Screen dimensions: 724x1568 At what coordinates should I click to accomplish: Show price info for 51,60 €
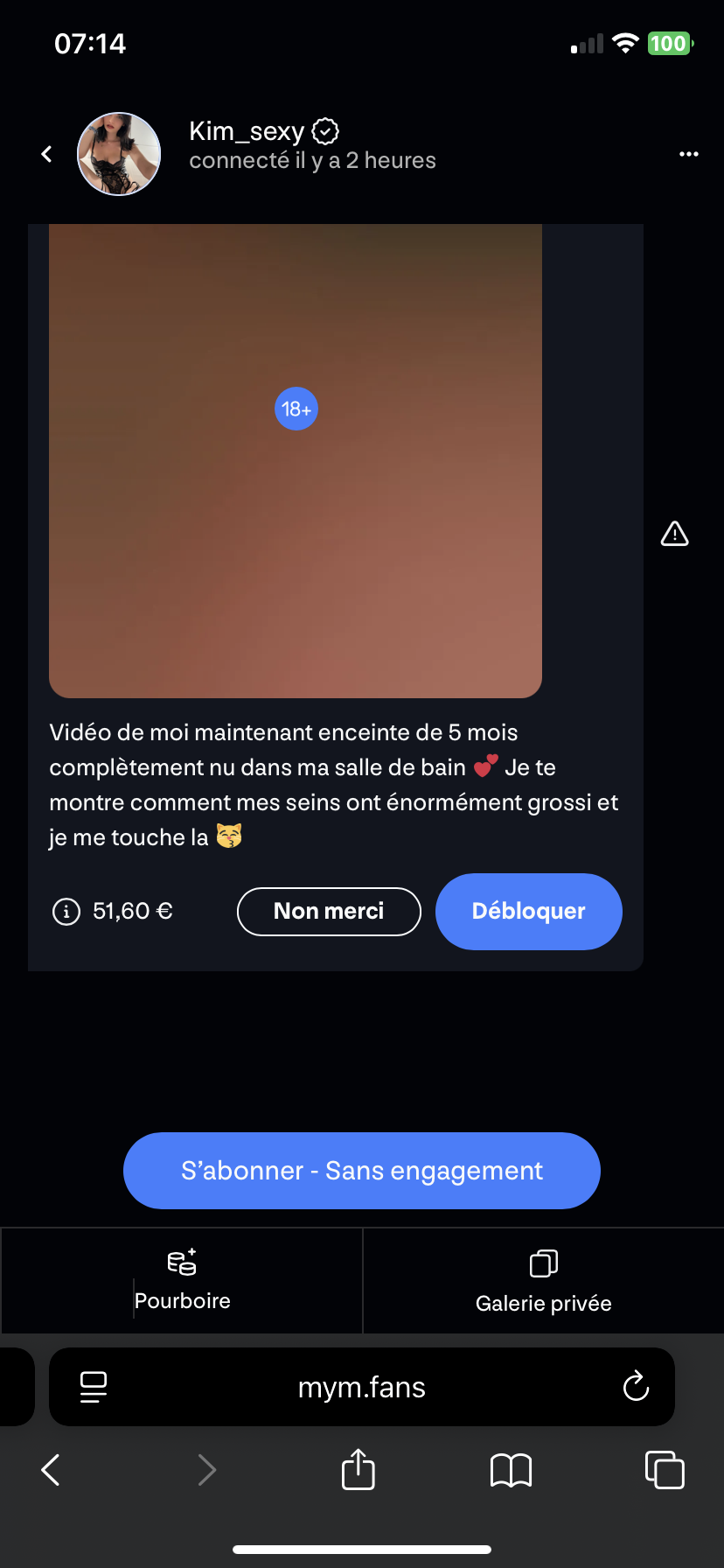click(x=66, y=912)
